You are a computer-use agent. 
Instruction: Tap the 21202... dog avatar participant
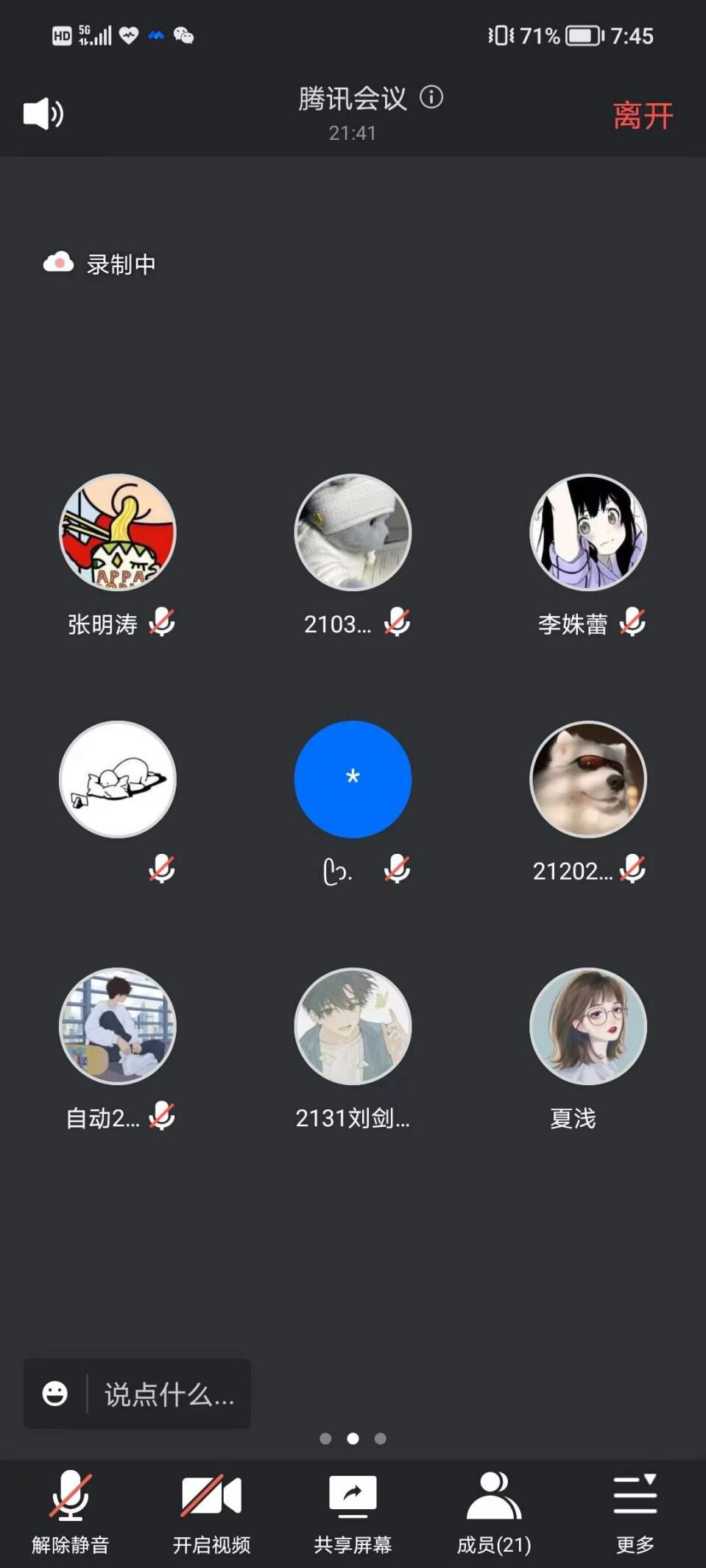tap(588, 779)
